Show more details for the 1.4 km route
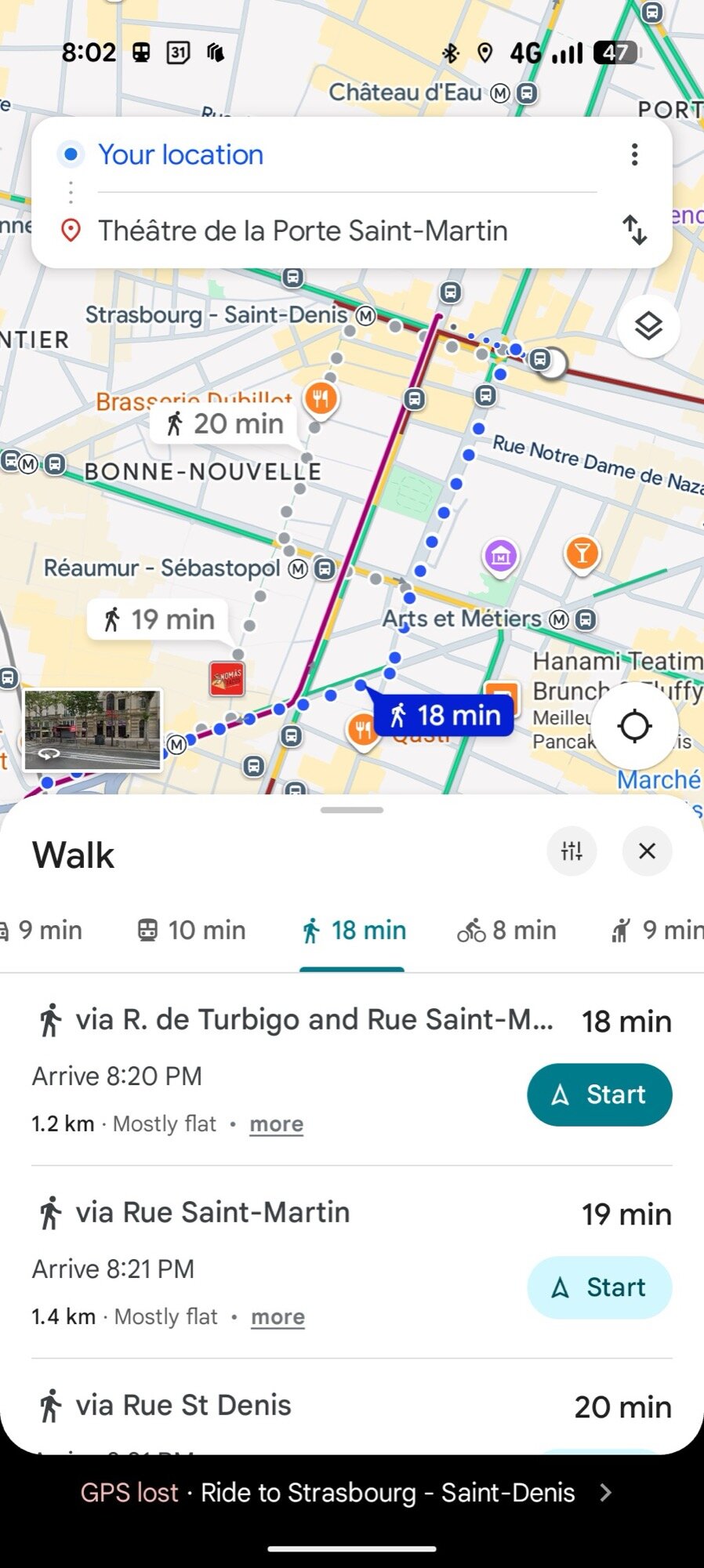This screenshot has width=704, height=1568. 278,1317
